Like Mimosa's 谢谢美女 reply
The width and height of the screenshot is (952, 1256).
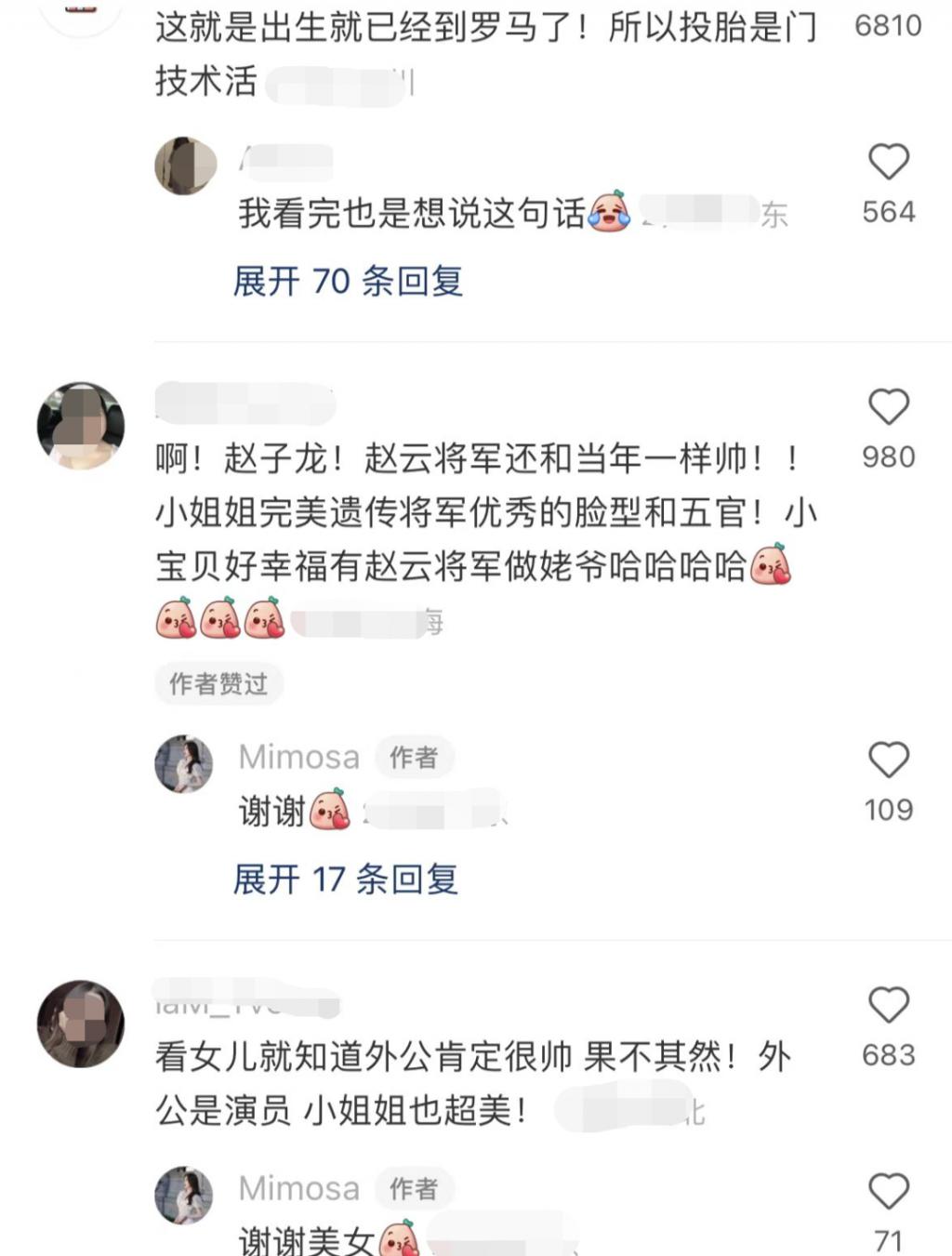pyautogui.click(x=888, y=1192)
